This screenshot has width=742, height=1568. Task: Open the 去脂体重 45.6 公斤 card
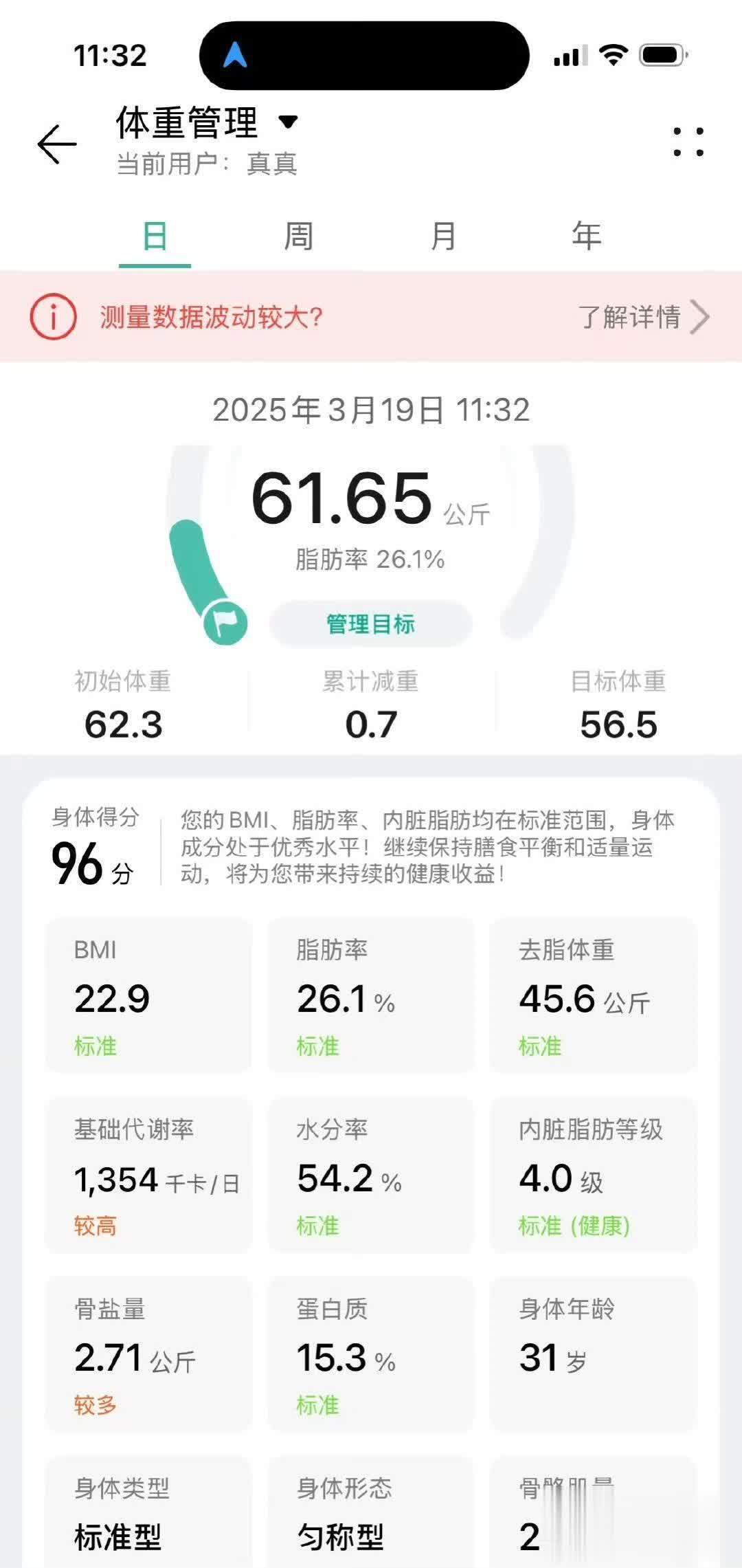593,995
